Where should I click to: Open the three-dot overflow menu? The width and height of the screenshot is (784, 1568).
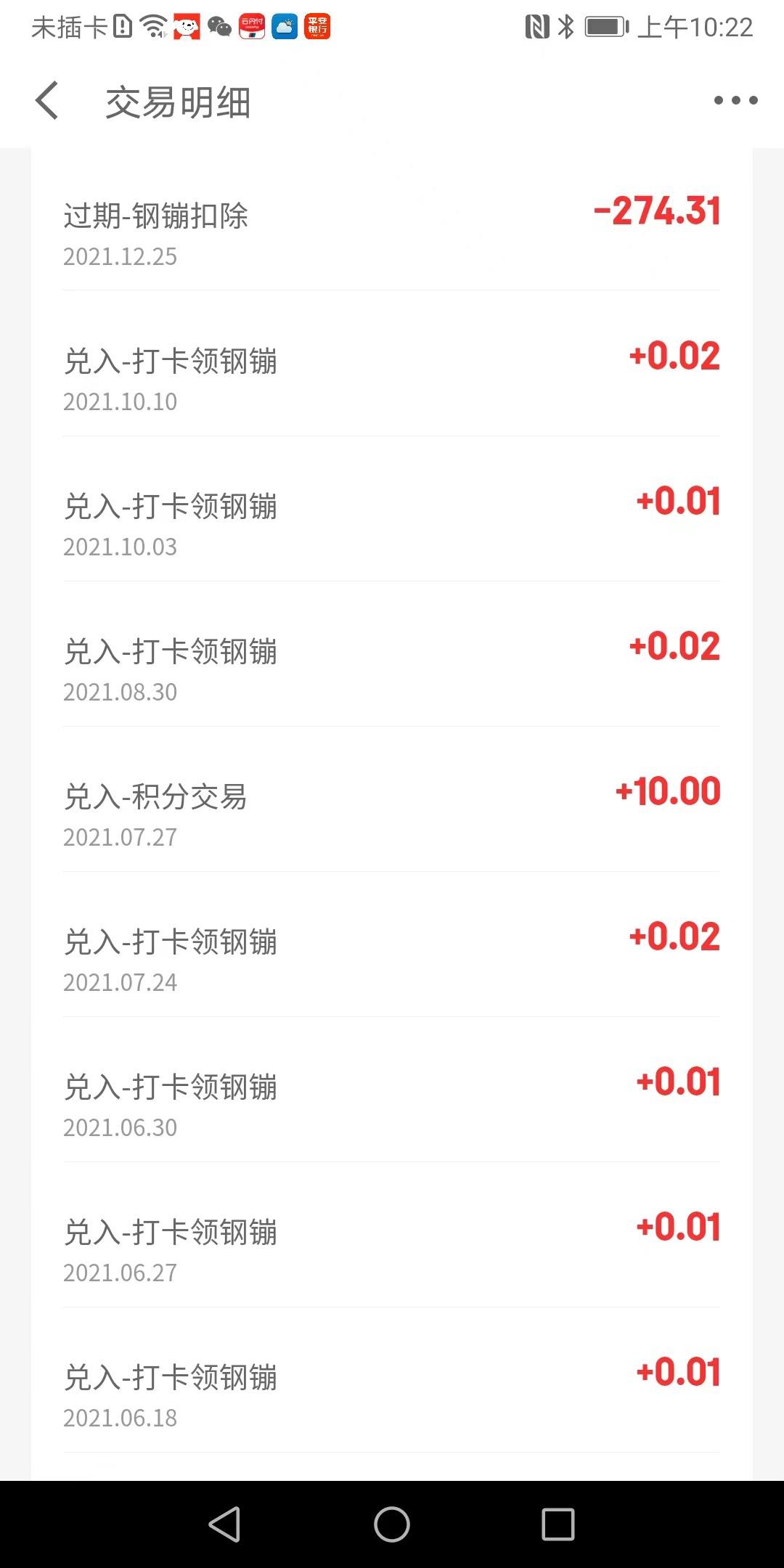(735, 100)
